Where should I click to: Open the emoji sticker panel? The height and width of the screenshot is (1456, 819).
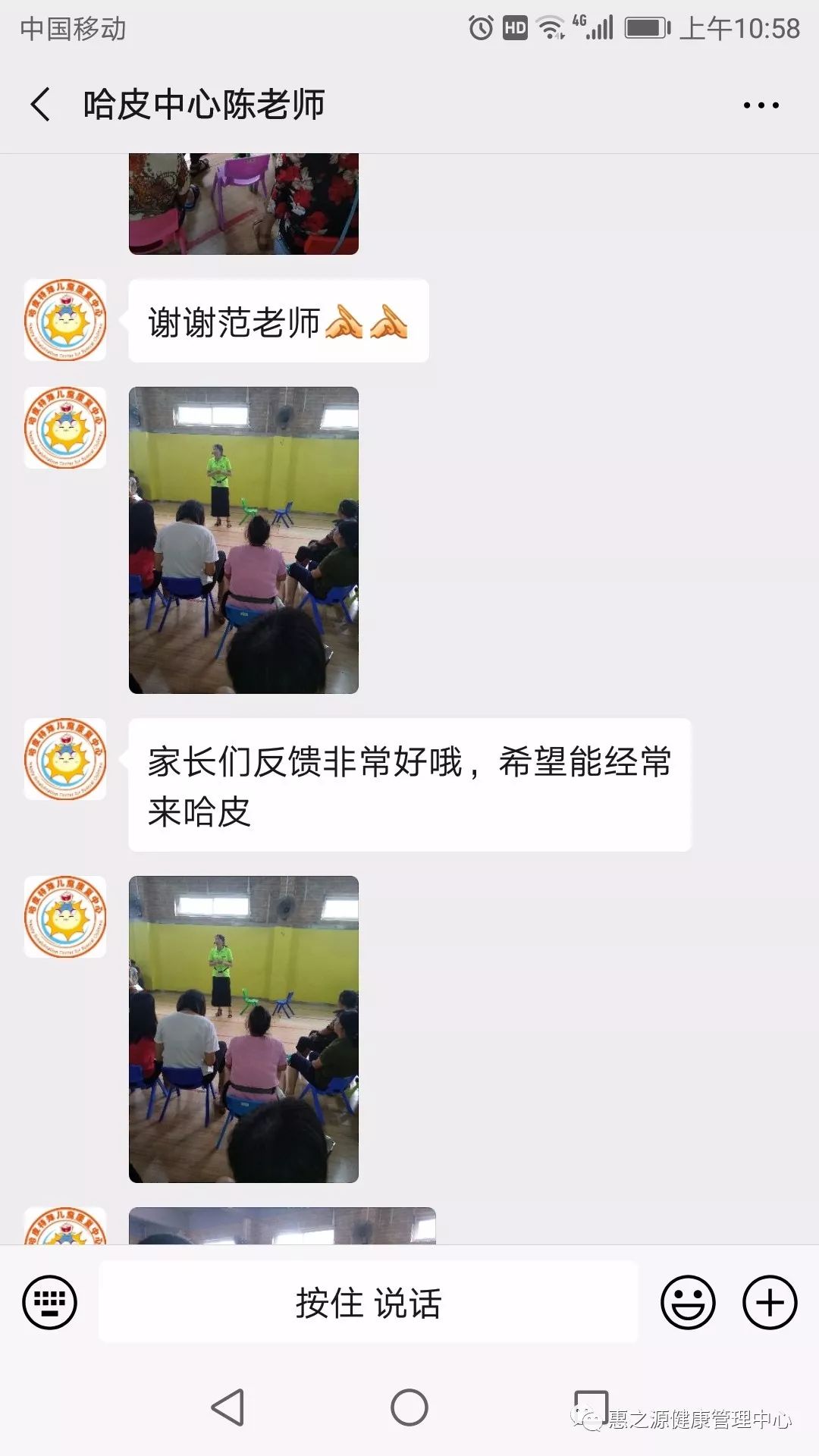[x=688, y=1303]
